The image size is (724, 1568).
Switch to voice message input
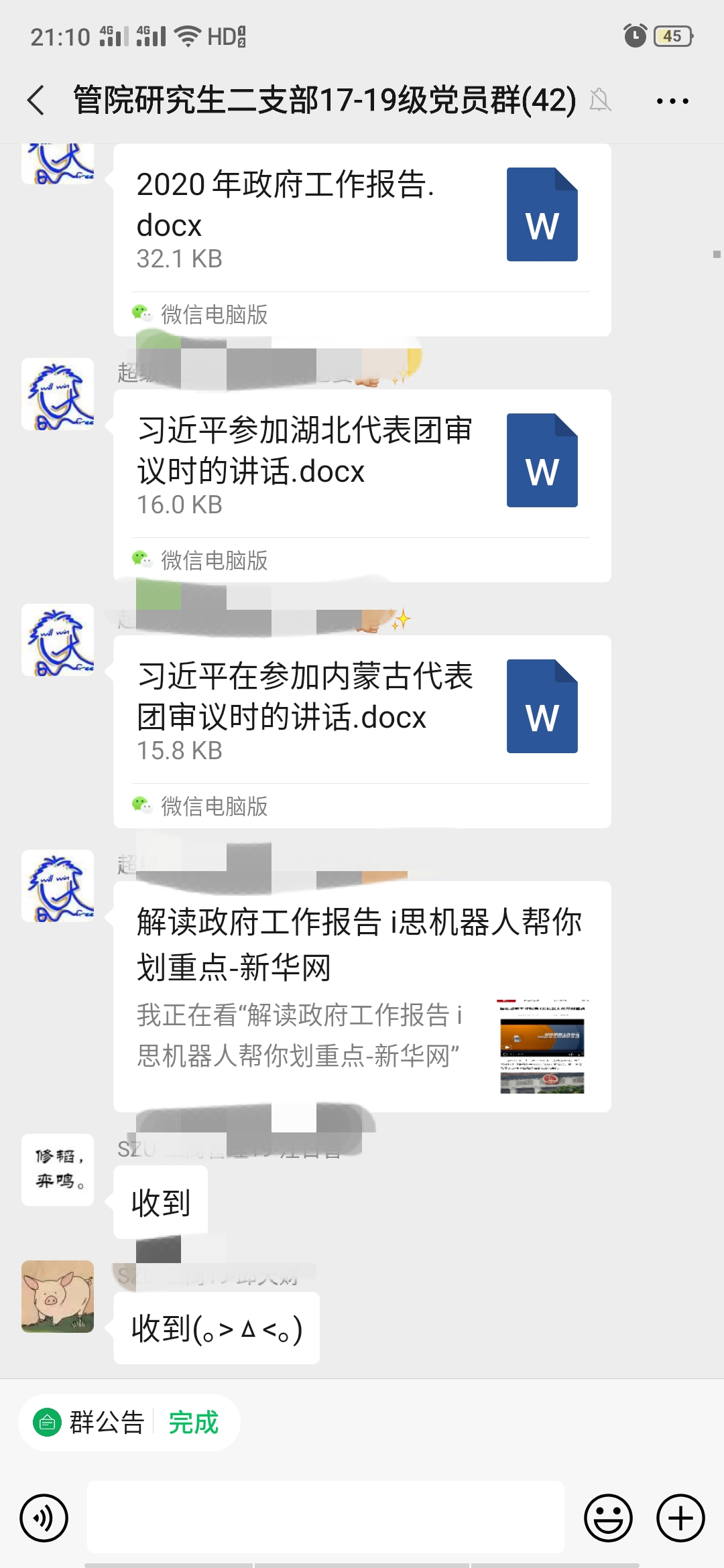(44, 1518)
